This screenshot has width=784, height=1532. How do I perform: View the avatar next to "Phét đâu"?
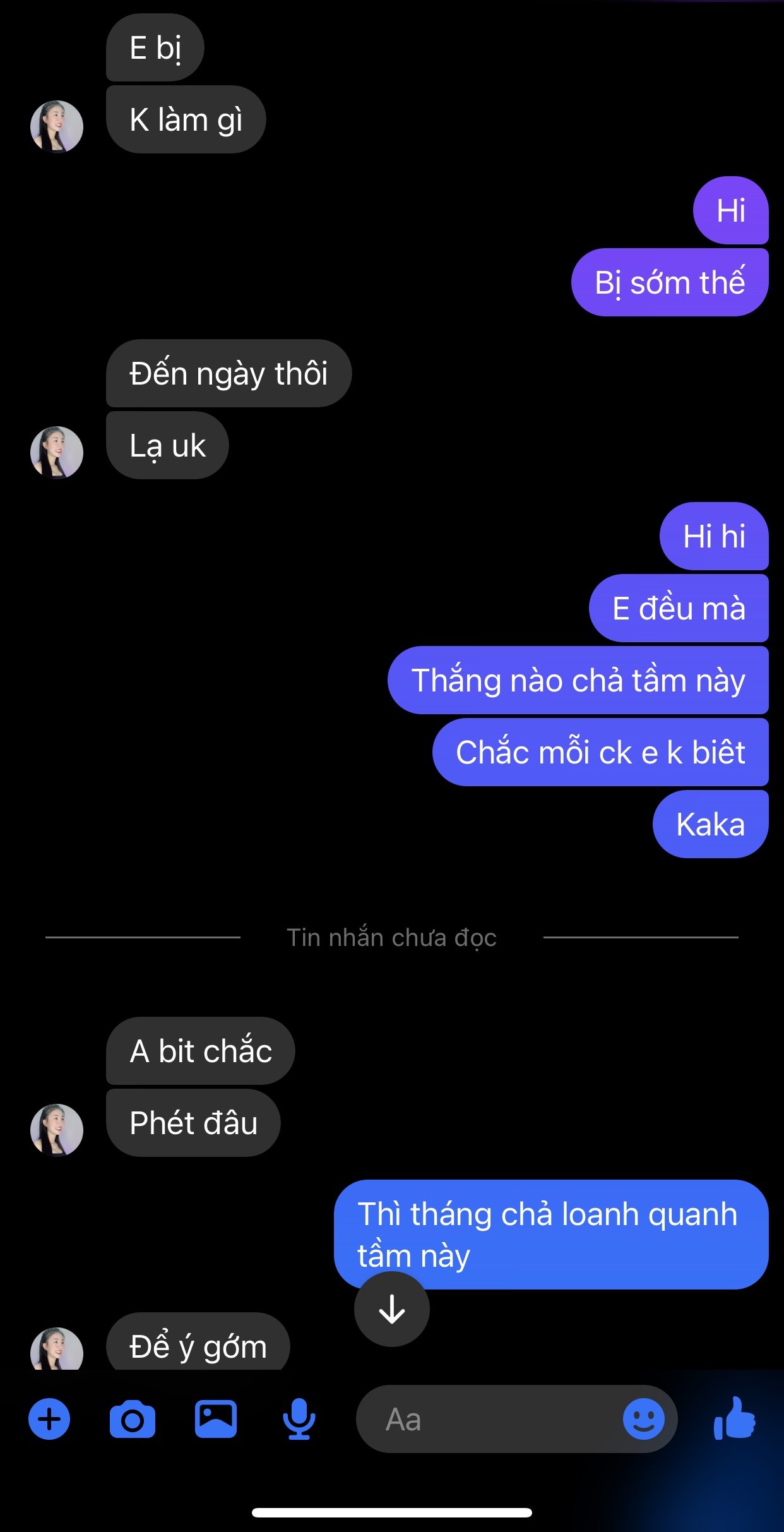coord(57,1130)
